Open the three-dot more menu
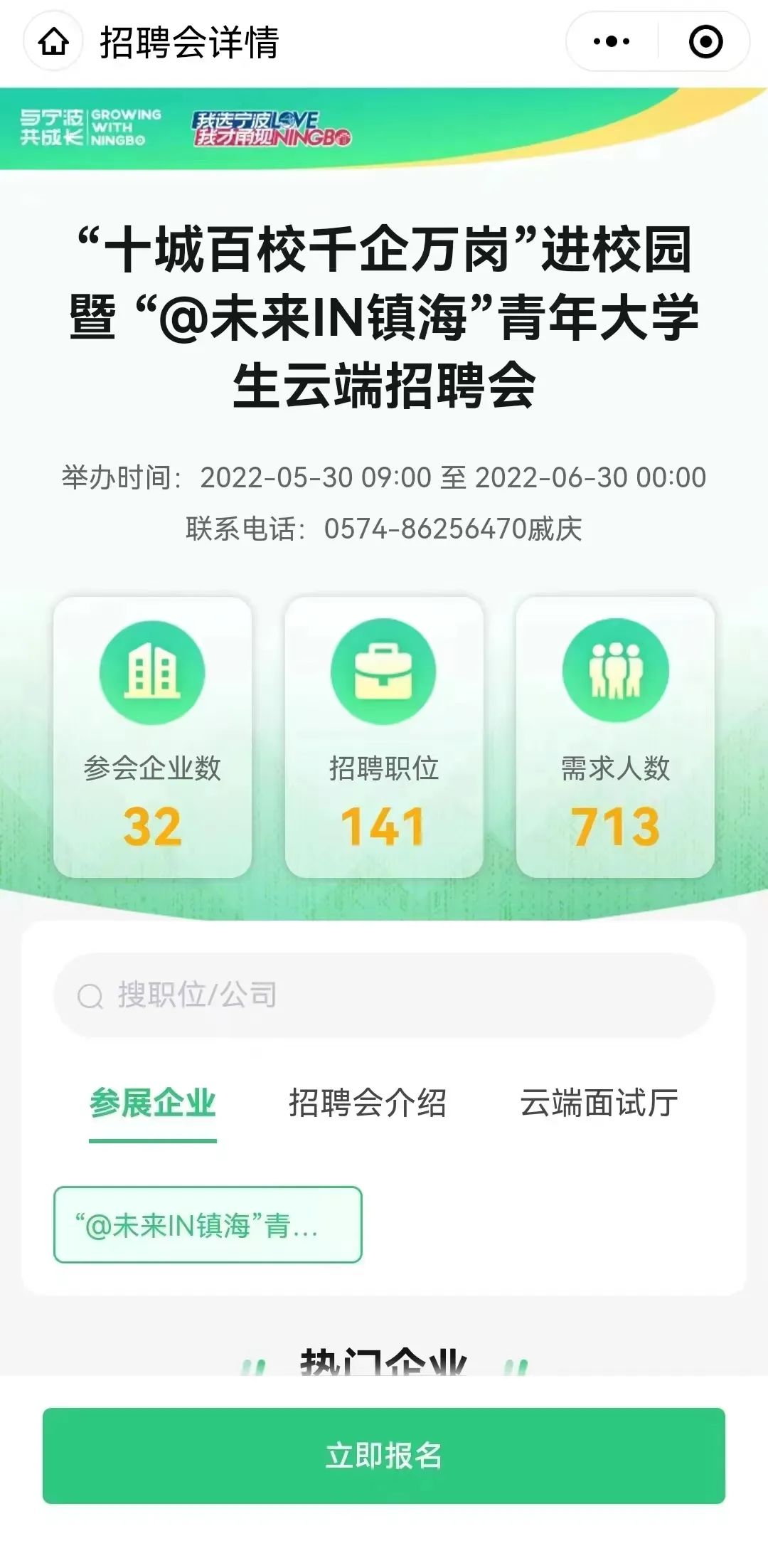This screenshot has height=1568, width=768. coord(612,42)
